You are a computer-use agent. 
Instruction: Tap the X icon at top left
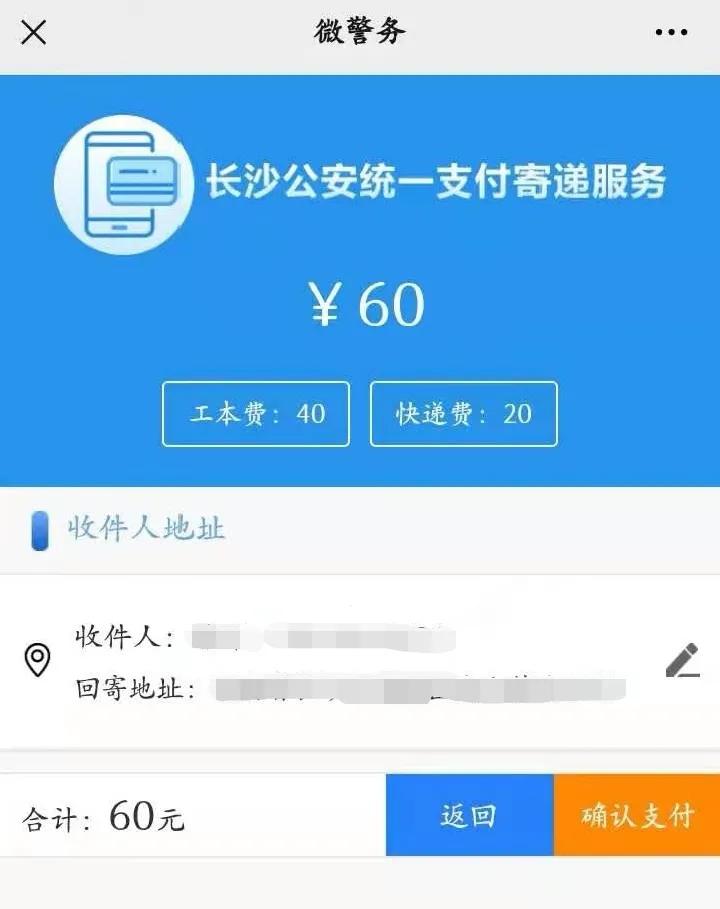[x=34, y=33]
